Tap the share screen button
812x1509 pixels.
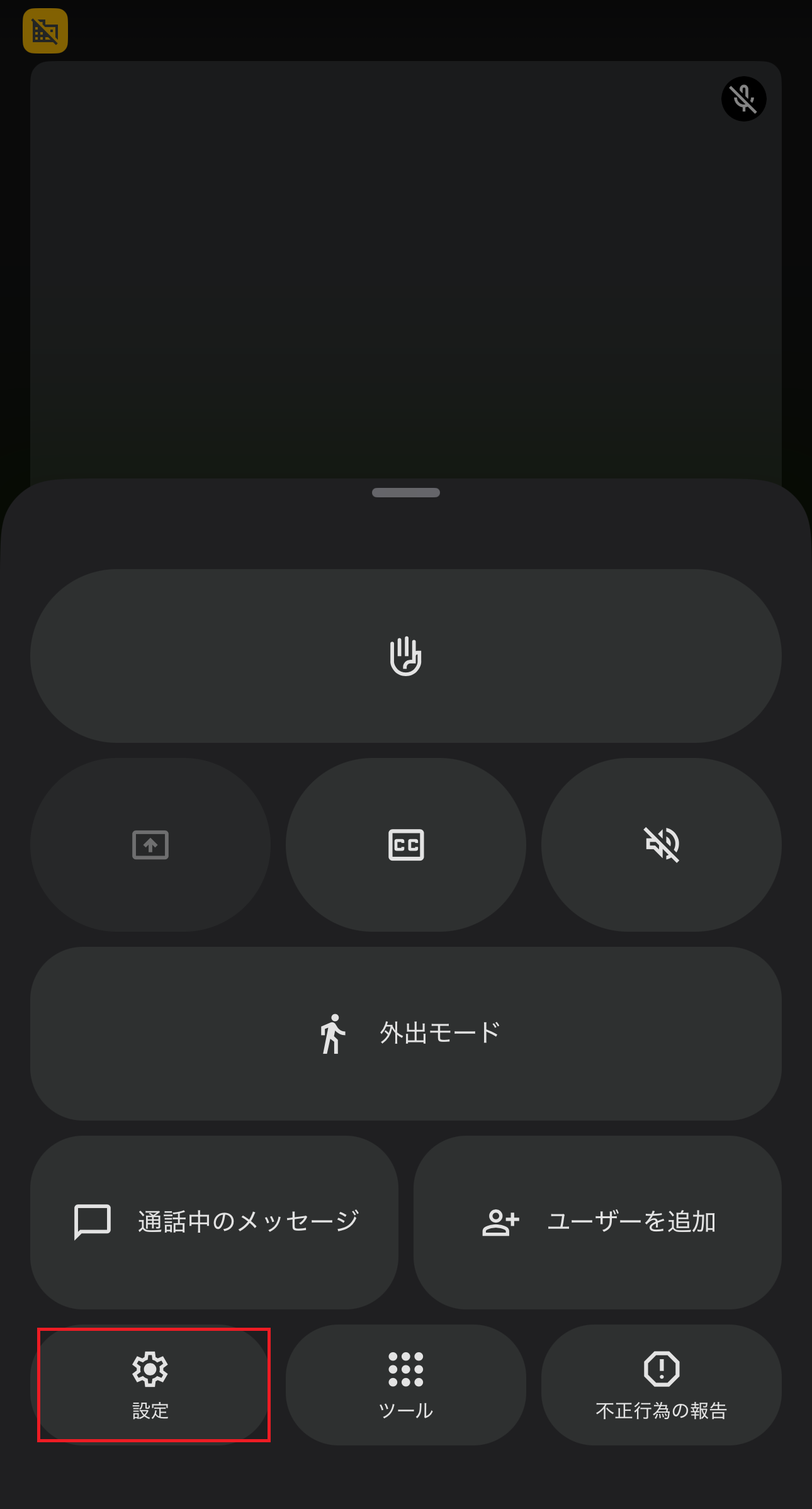tap(150, 845)
